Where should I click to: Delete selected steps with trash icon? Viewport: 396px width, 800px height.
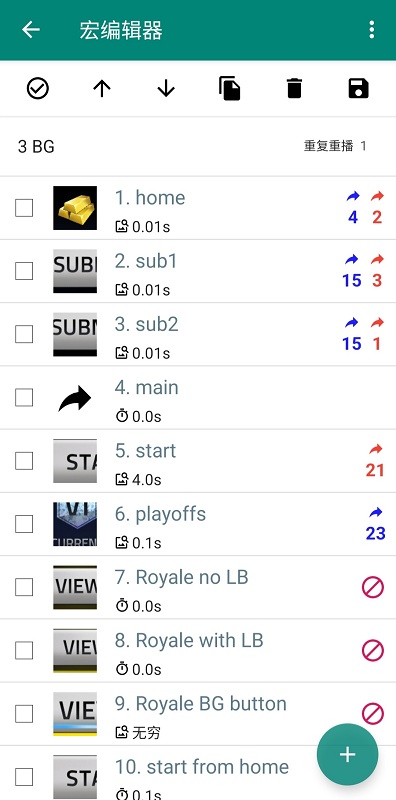[x=294, y=88]
